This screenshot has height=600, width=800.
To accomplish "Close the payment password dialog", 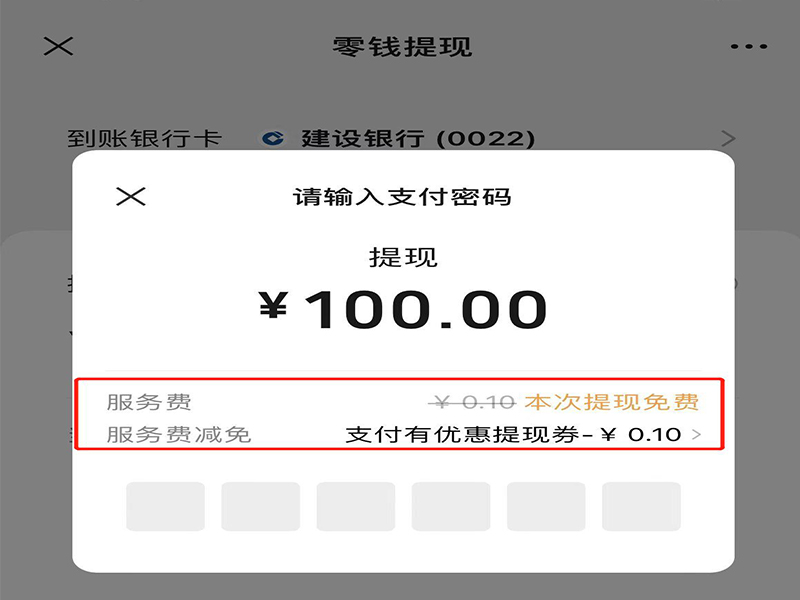I will (131, 196).
